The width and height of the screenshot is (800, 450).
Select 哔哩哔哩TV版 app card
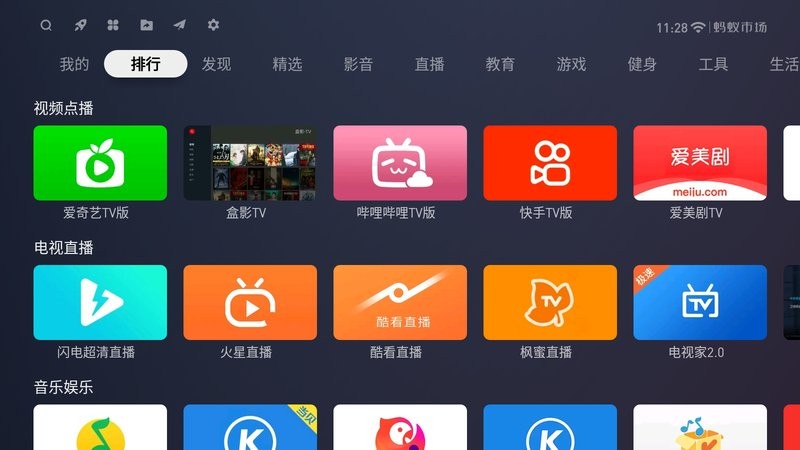[400, 163]
